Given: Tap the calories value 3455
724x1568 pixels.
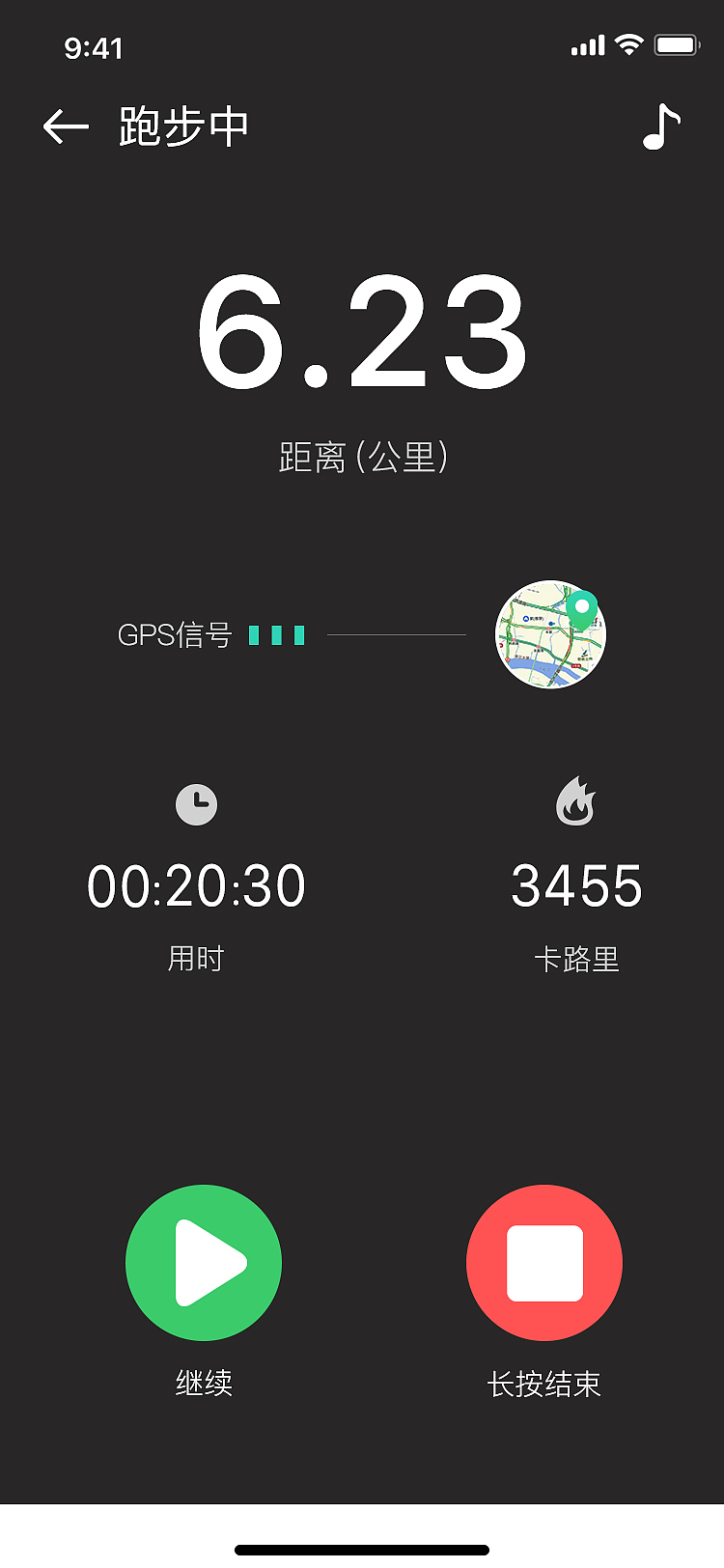Looking at the screenshot, I should tap(576, 884).
